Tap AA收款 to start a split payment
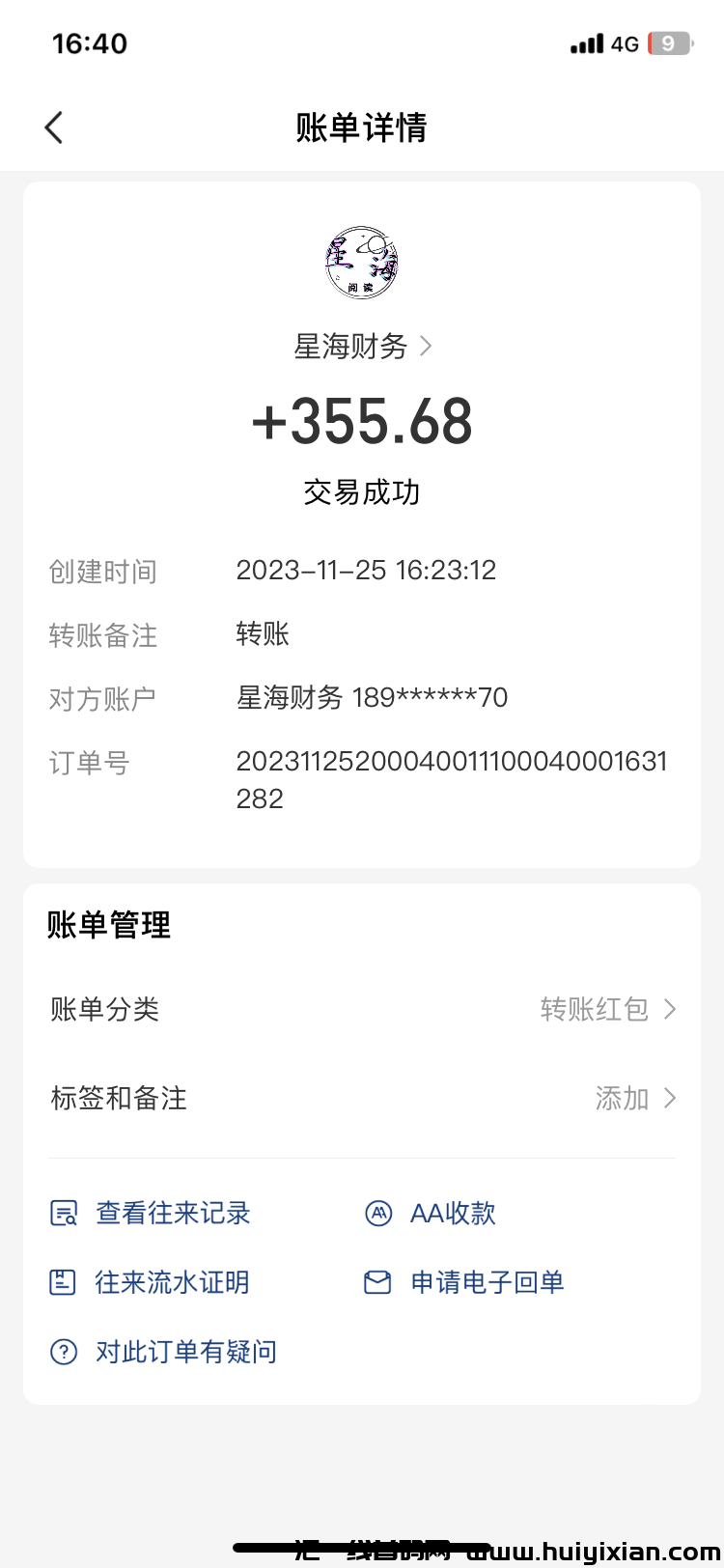Screen dimensions: 724x1568 click(x=452, y=1212)
